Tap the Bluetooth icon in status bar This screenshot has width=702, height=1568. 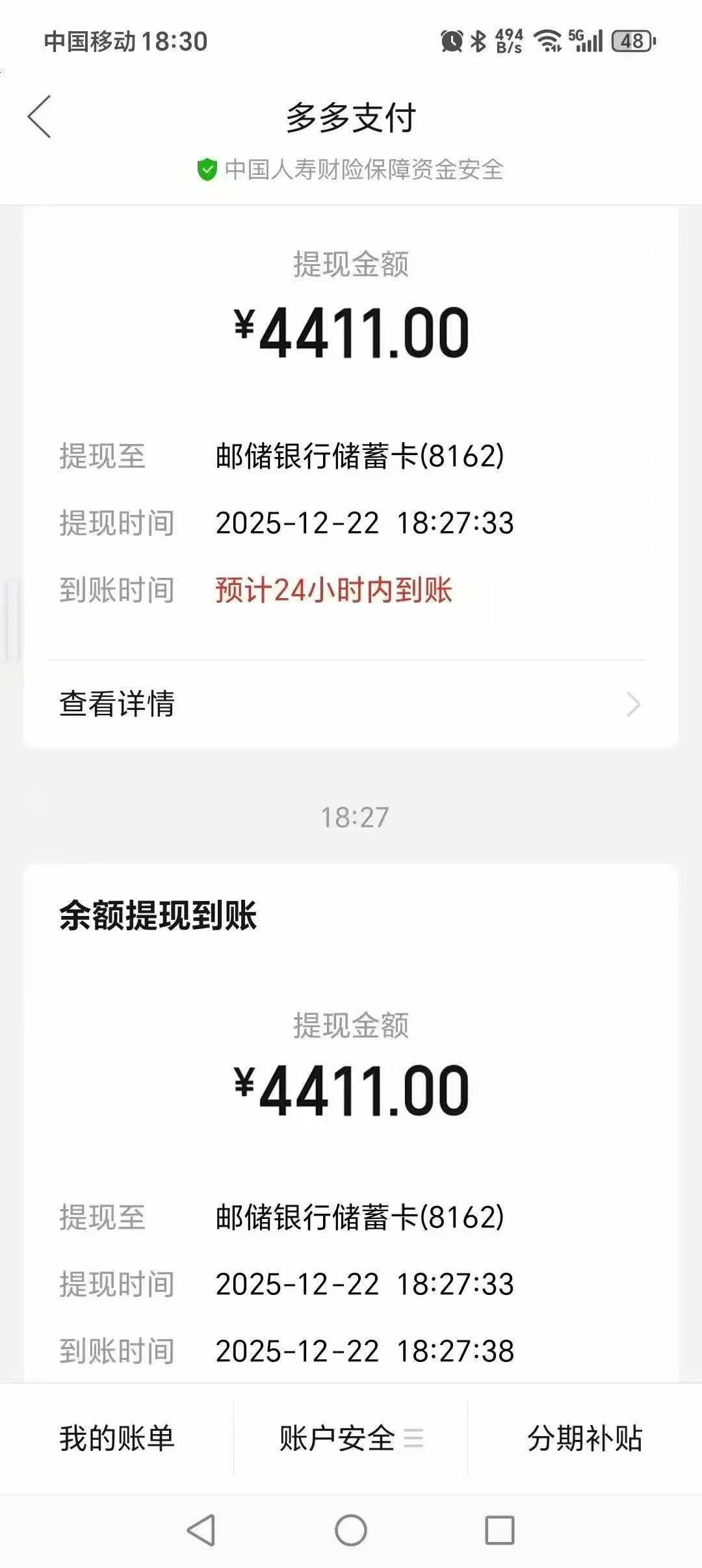point(478,40)
